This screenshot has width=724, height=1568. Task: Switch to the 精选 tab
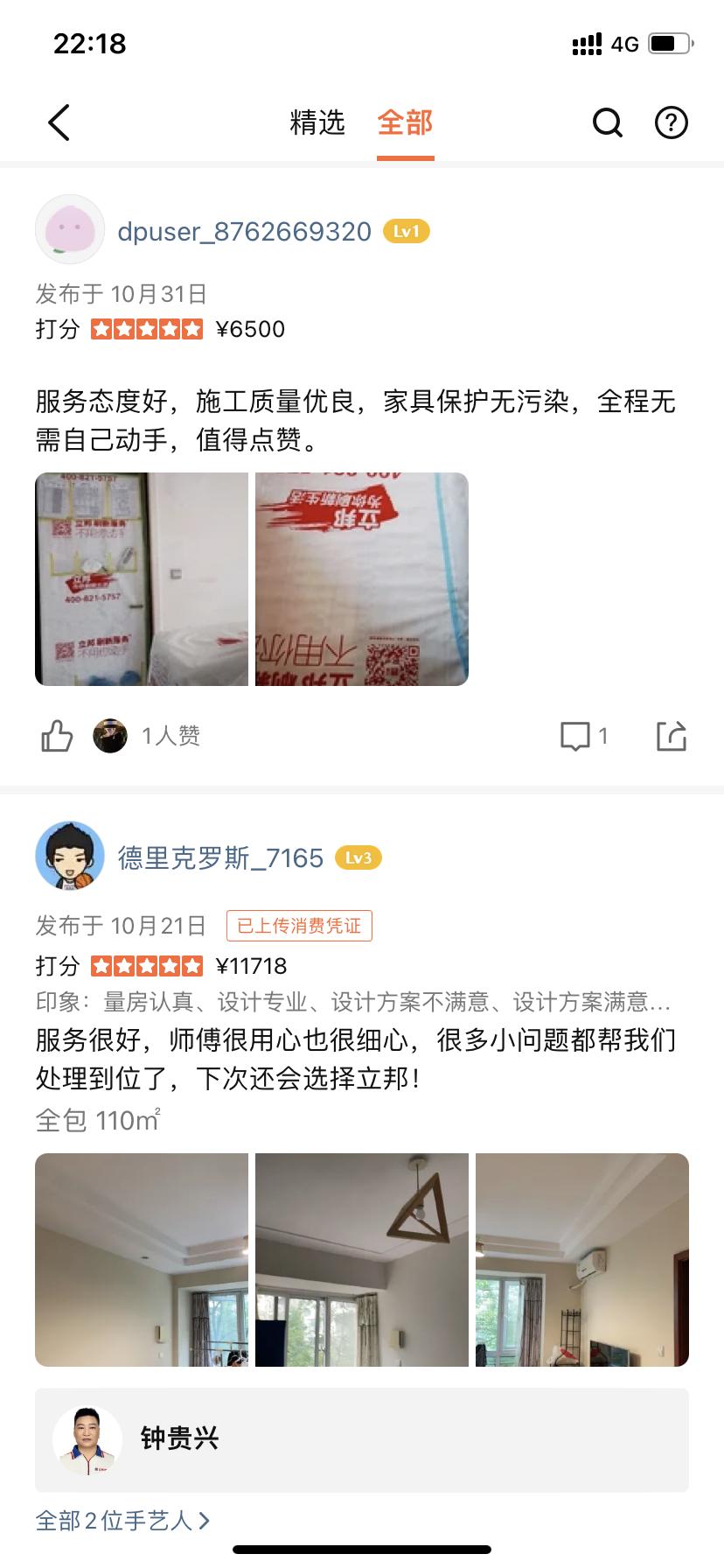tap(317, 122)
